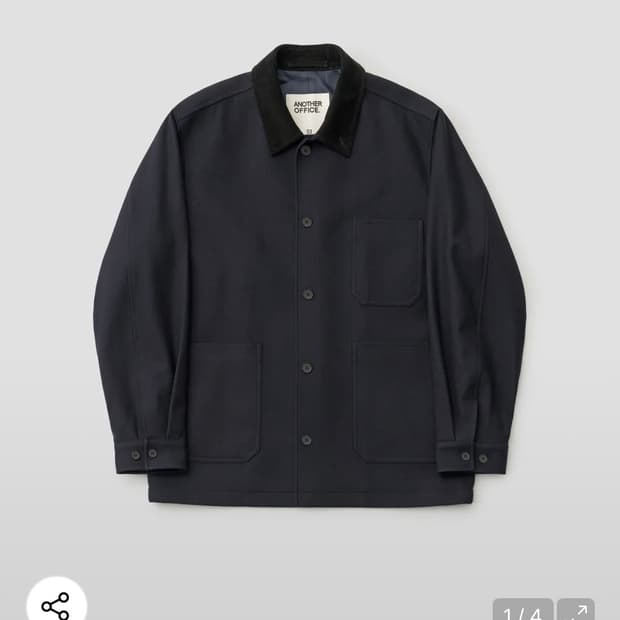
Task: Share this jacket product
Action: 56,604
